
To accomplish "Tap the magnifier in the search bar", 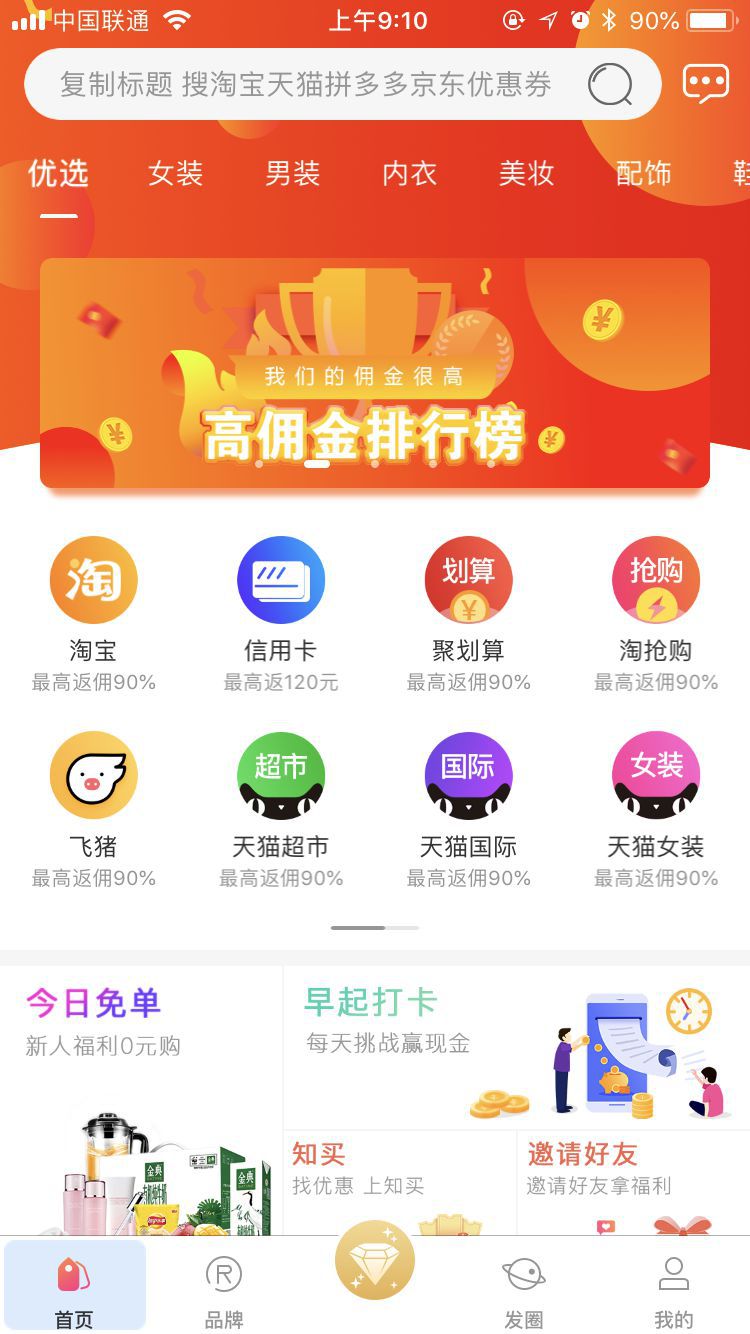I will pyautogui.click(x=610, y=85).
